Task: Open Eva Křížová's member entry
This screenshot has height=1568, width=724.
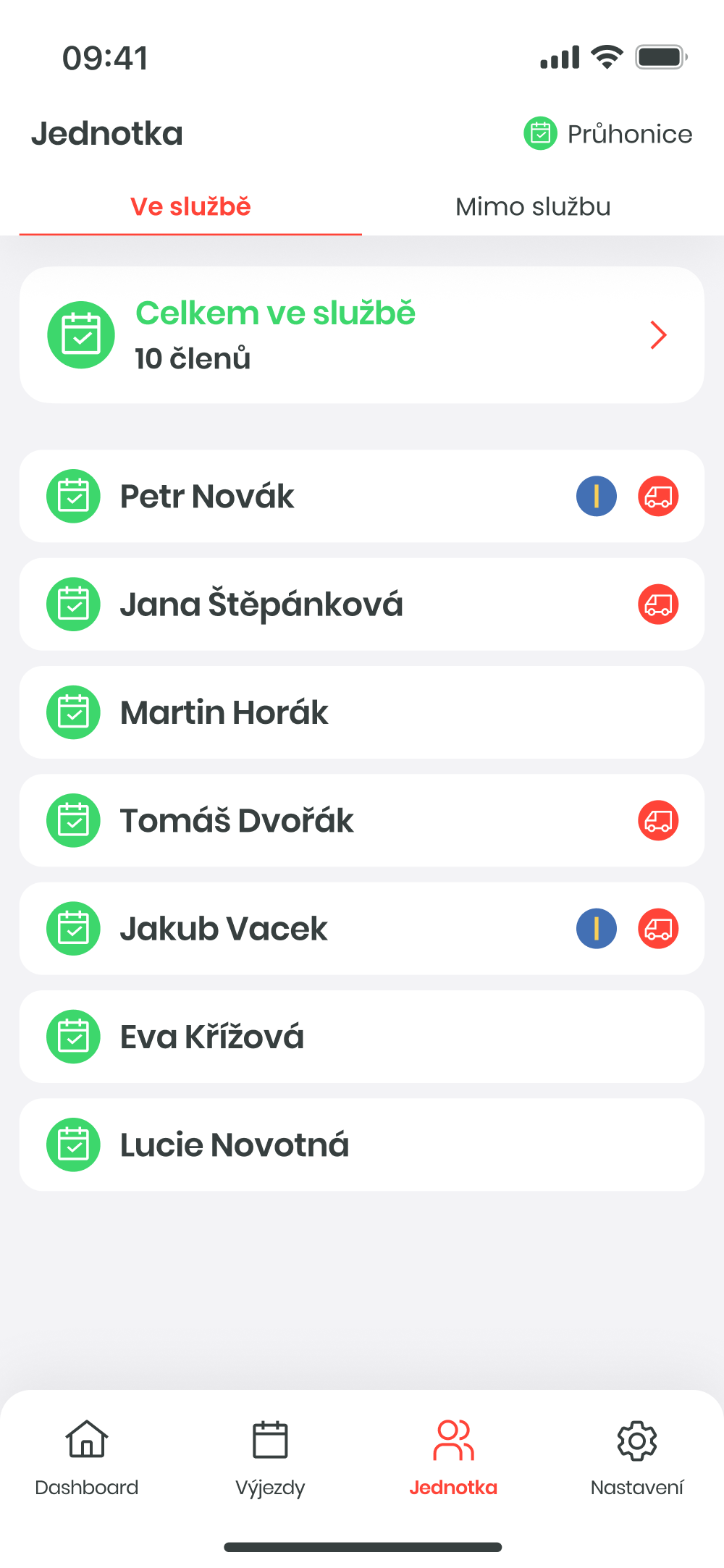Action: 362,1037
